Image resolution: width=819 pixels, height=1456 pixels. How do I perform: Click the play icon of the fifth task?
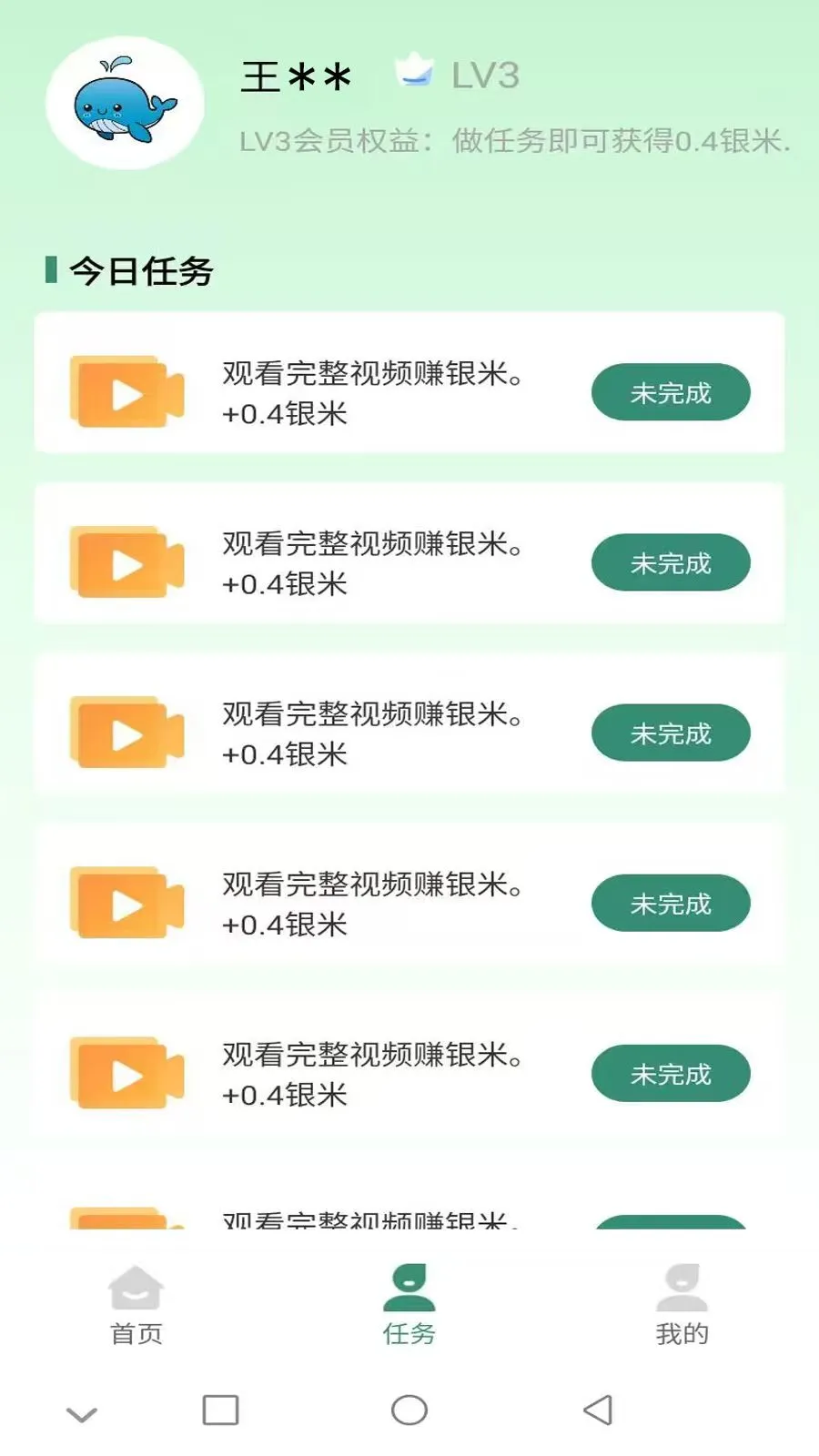[127, 1073]
